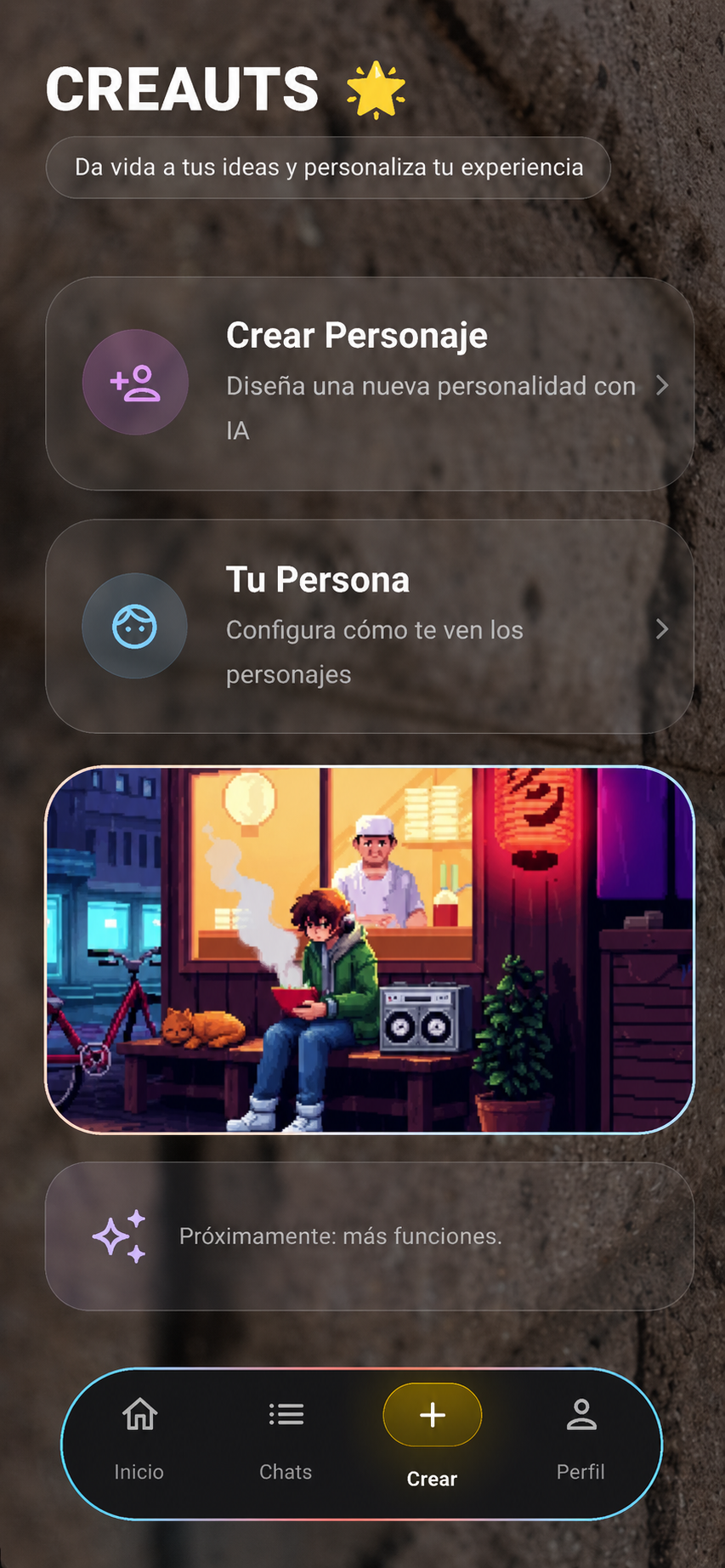Tap the Chats list icon
This screenshot has height=1568, width=725.
pyautogui.click(x=286, y=1413)
